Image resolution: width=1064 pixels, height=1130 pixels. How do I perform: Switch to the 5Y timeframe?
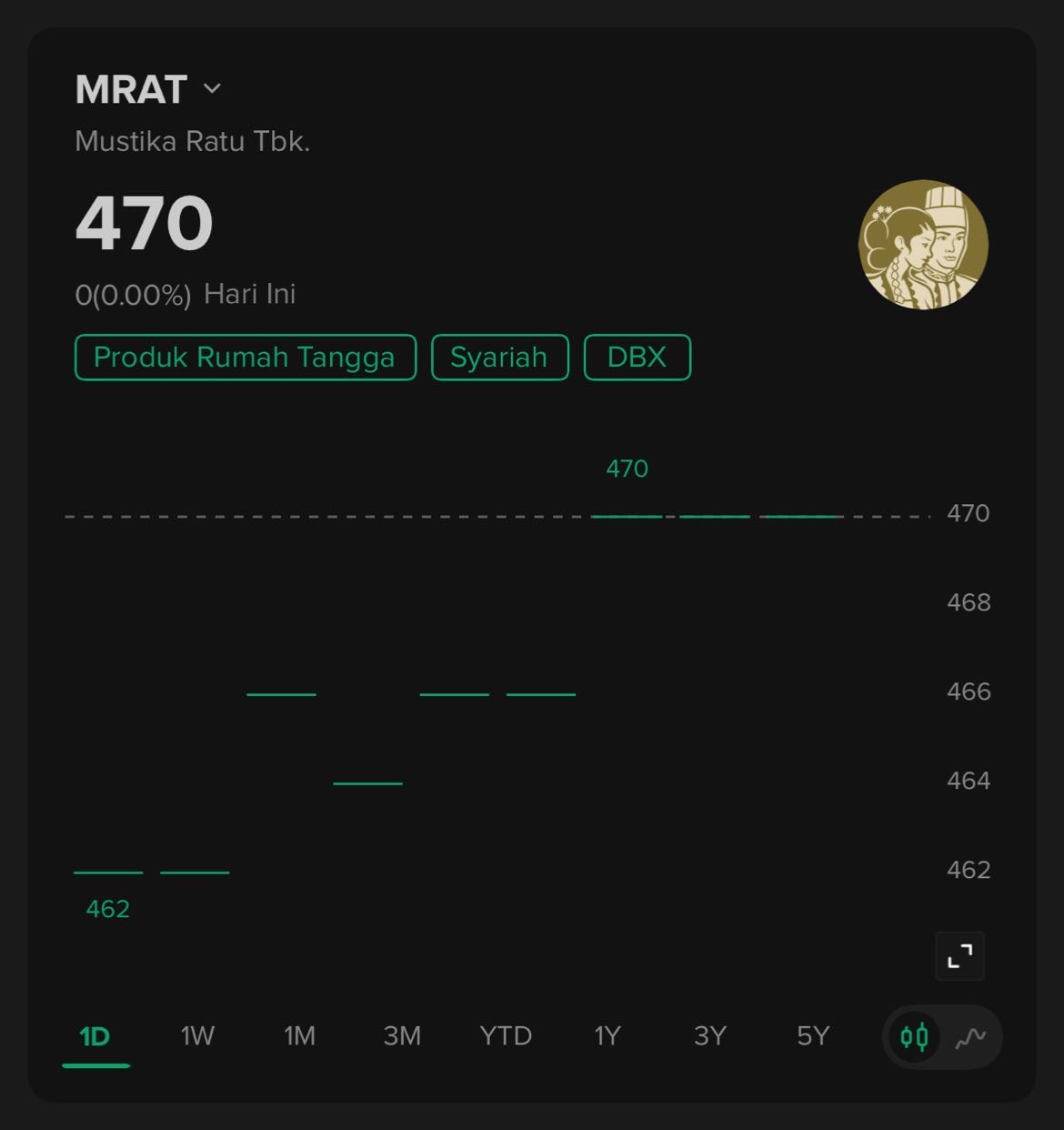[813, 1036]
